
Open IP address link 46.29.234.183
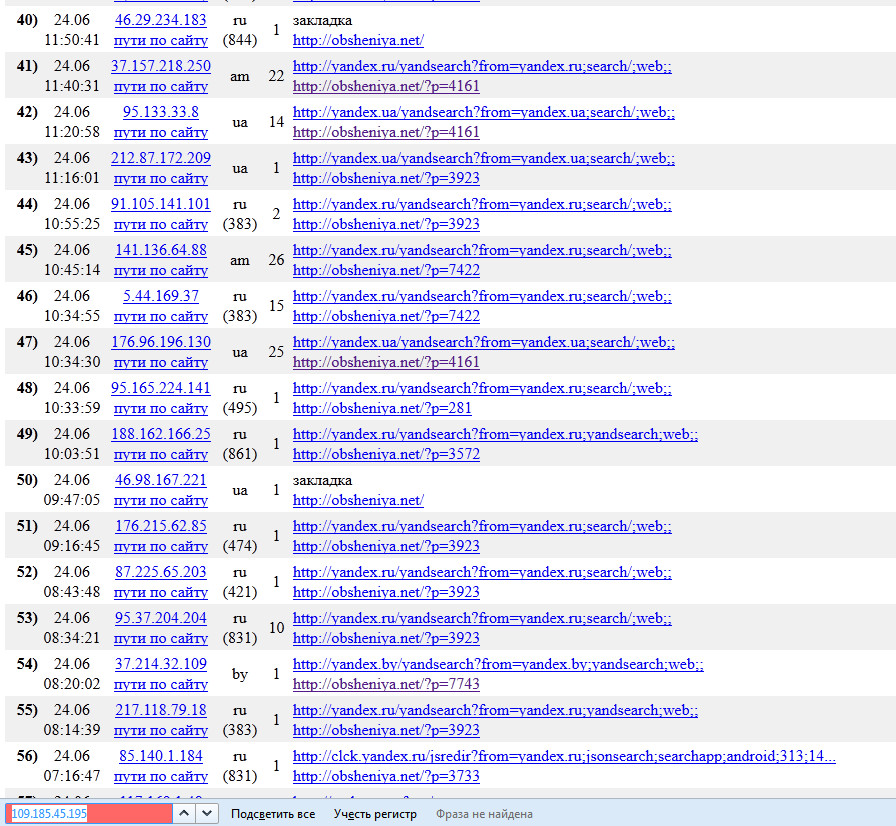161,20
